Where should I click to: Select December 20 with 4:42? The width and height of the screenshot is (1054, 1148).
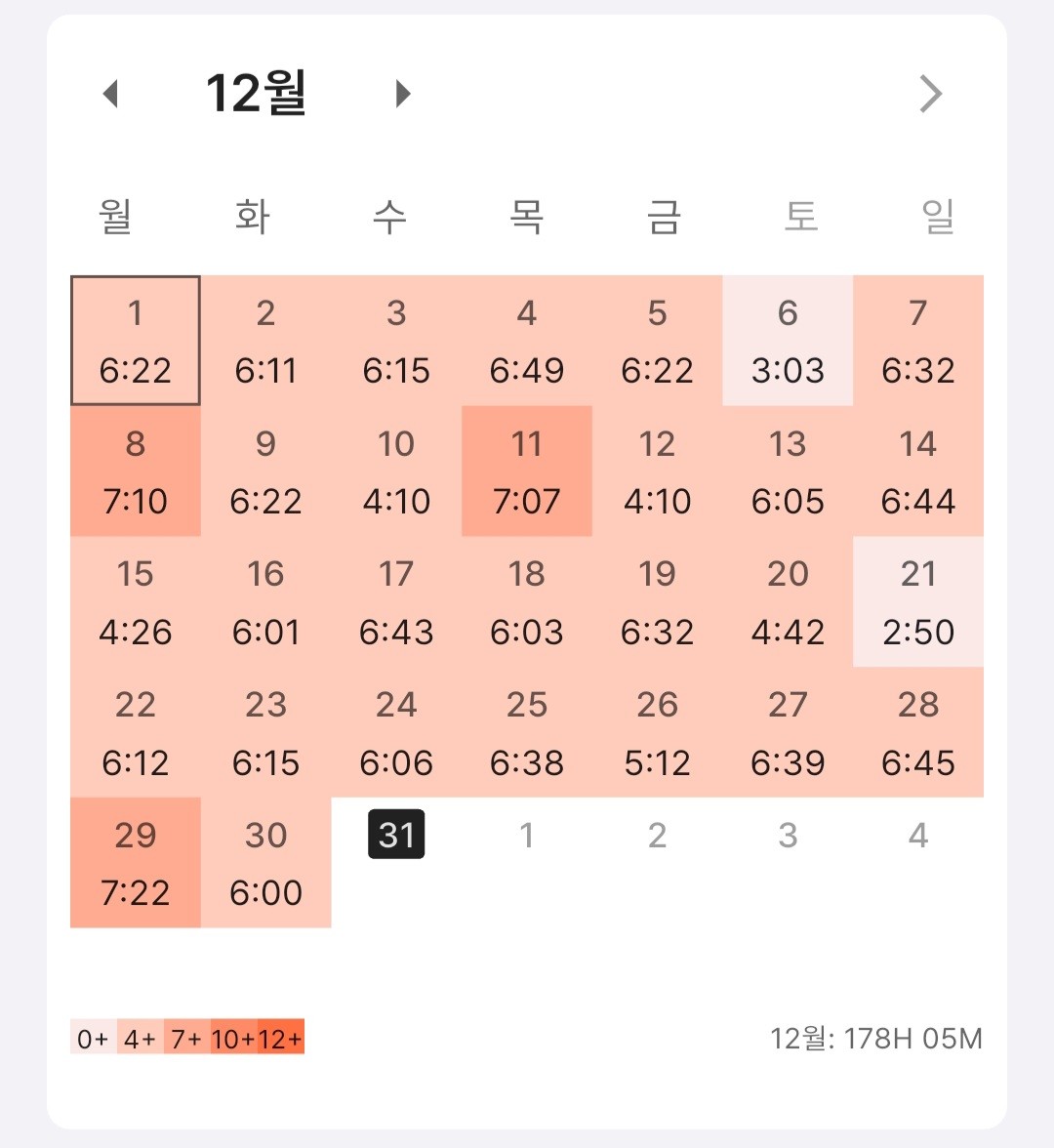[788, 602]
